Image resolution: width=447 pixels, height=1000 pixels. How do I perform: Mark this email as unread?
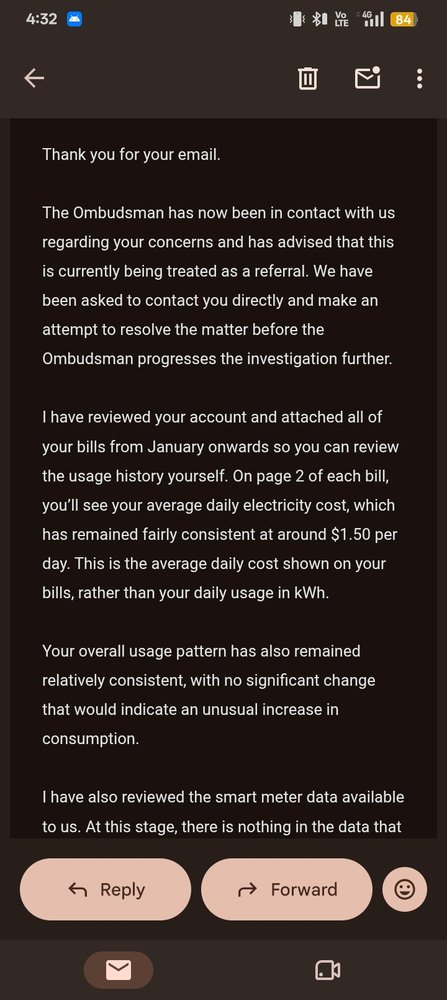point(367,78)
